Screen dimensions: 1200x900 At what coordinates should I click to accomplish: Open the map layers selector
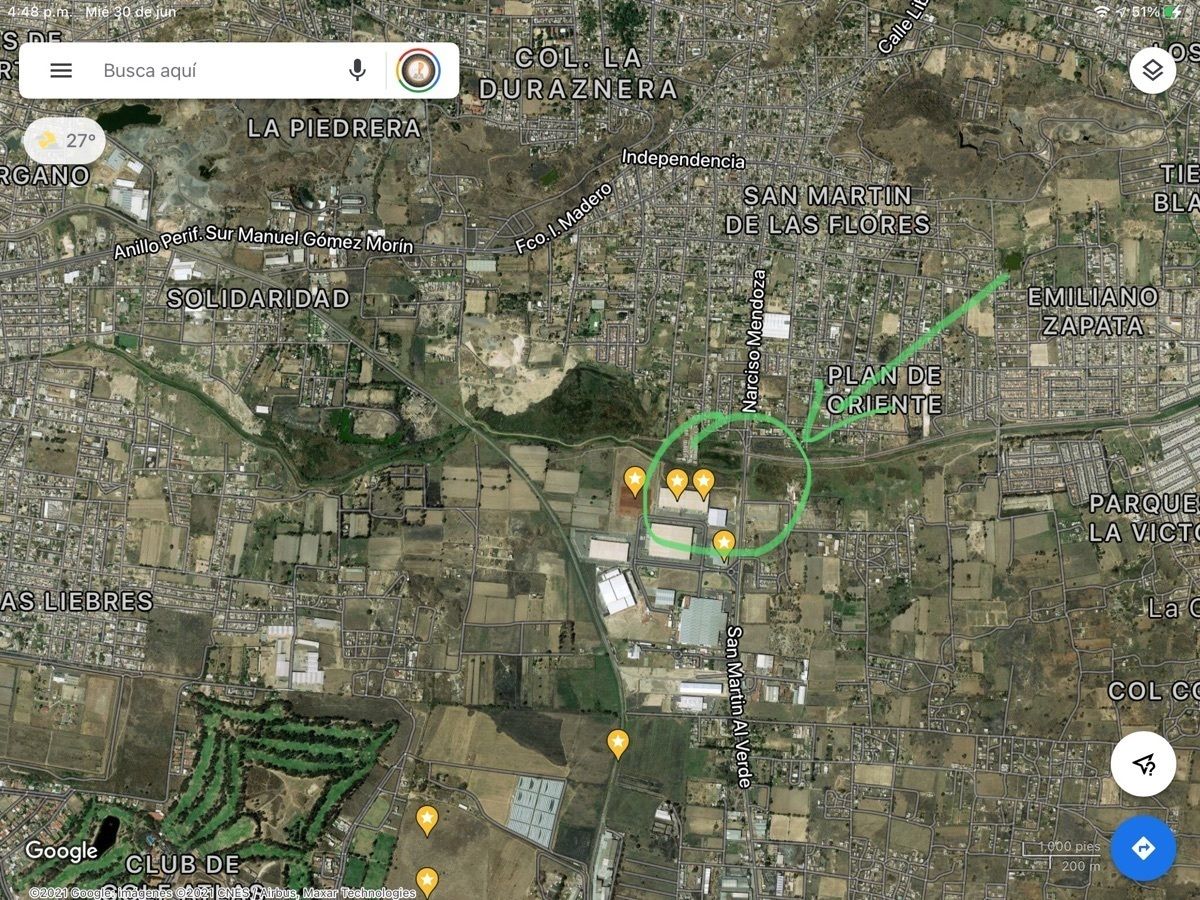[1153, 70]
